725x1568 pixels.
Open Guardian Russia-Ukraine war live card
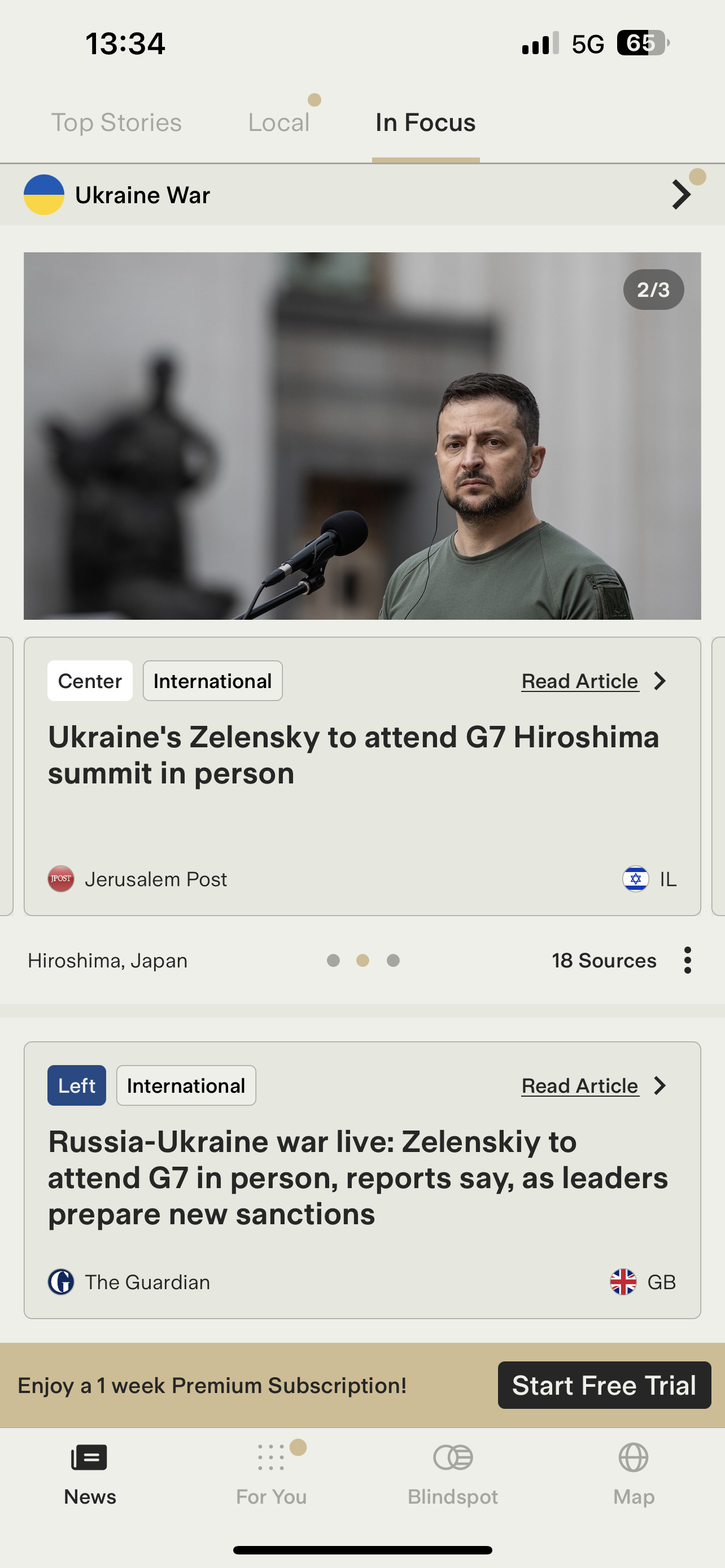point(362,1180)
